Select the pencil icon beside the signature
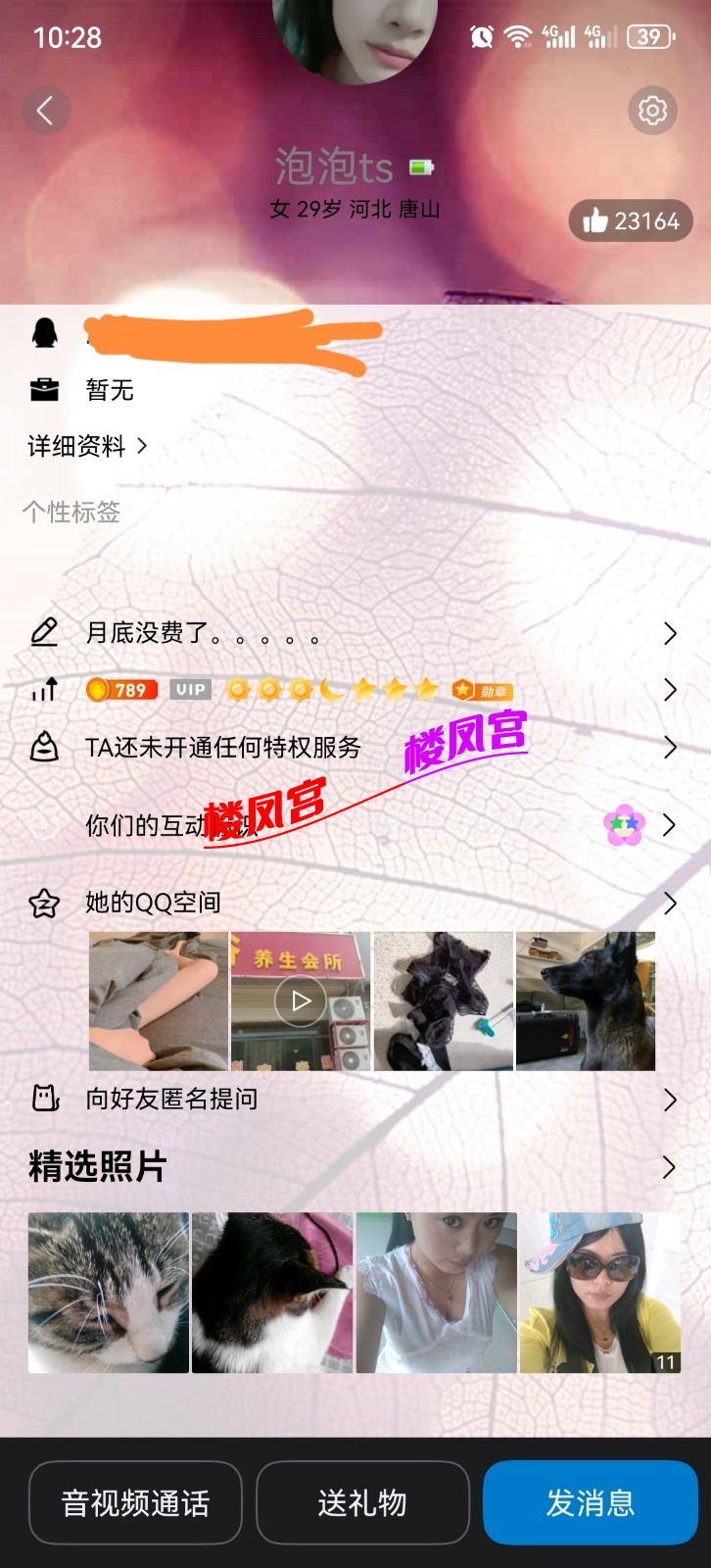This screenshot has height=1568, width=711. point(43,633)
